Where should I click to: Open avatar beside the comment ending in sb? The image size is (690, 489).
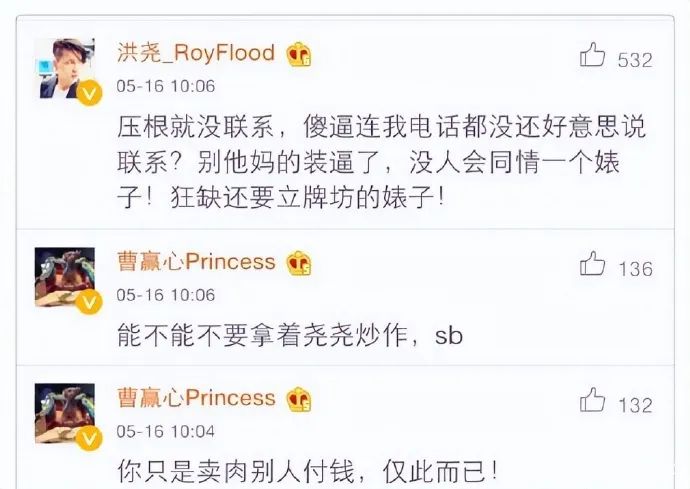click(66, 276)
